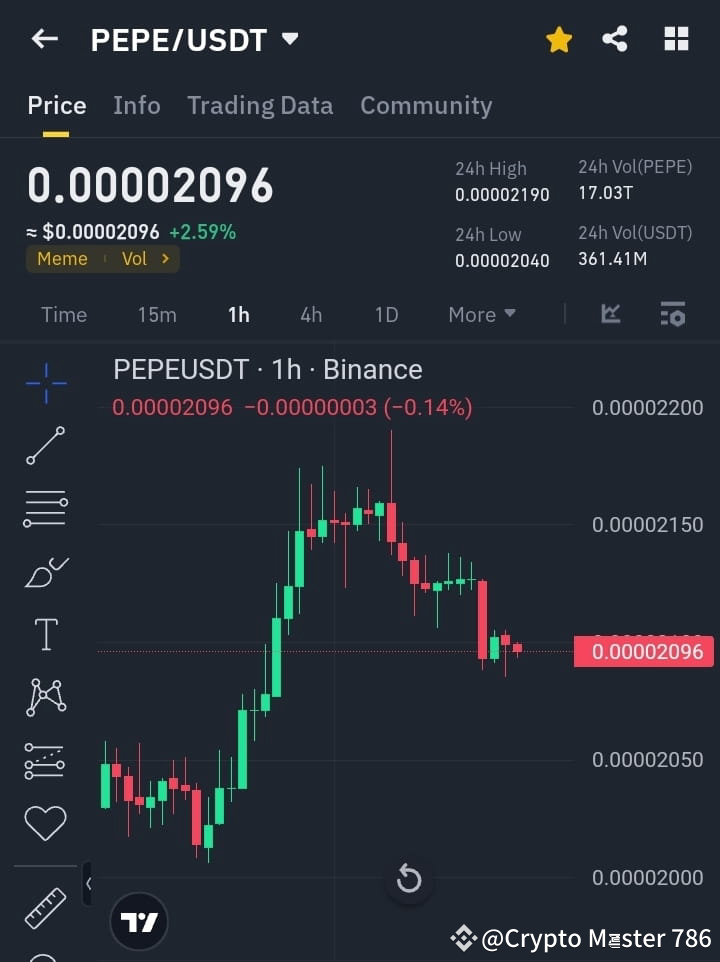Select the XABCD pattern tool

[x=44, y=697]
